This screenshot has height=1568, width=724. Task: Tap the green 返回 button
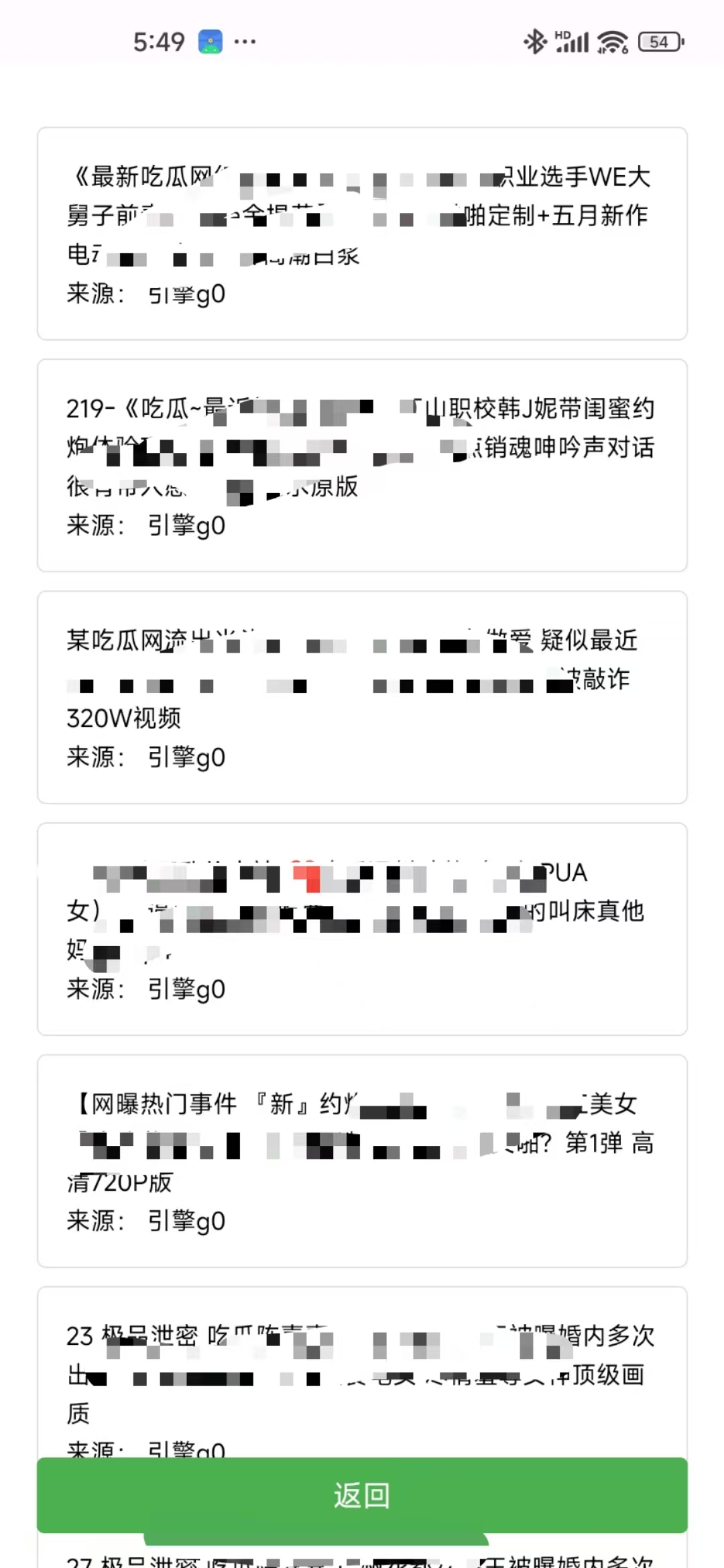362,1494
